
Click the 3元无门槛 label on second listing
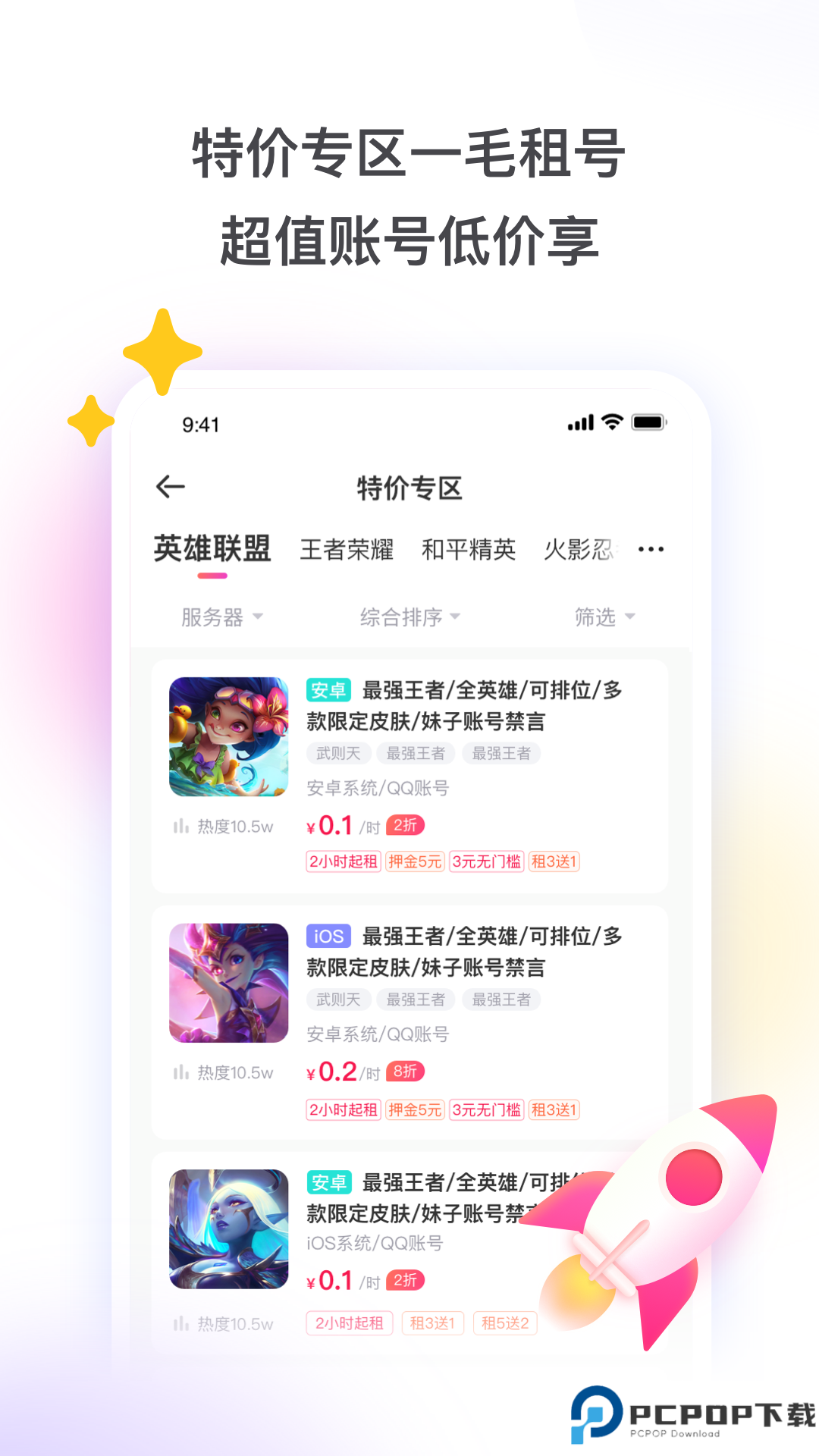click(x=485, y=1109)
